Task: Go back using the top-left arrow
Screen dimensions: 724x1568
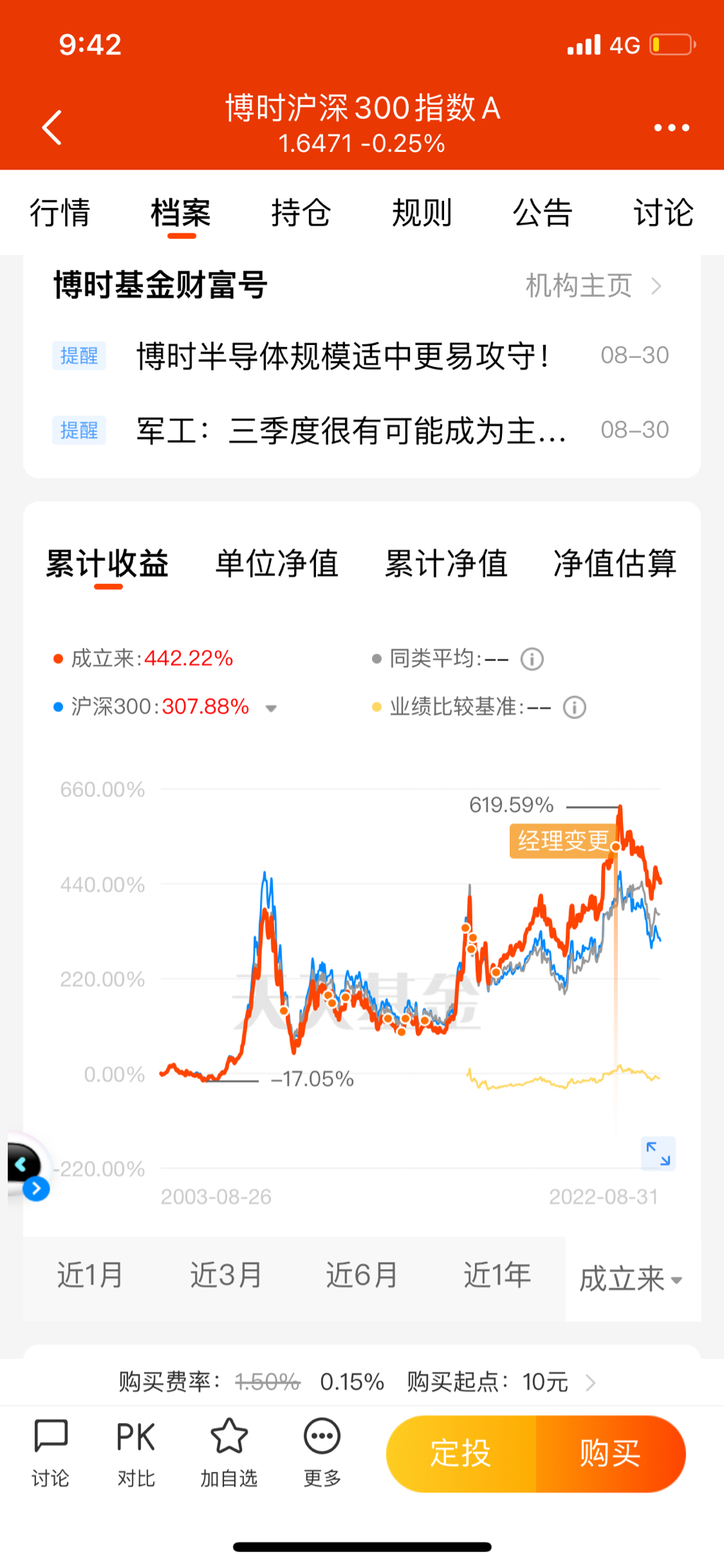Action: coord(52,127)
